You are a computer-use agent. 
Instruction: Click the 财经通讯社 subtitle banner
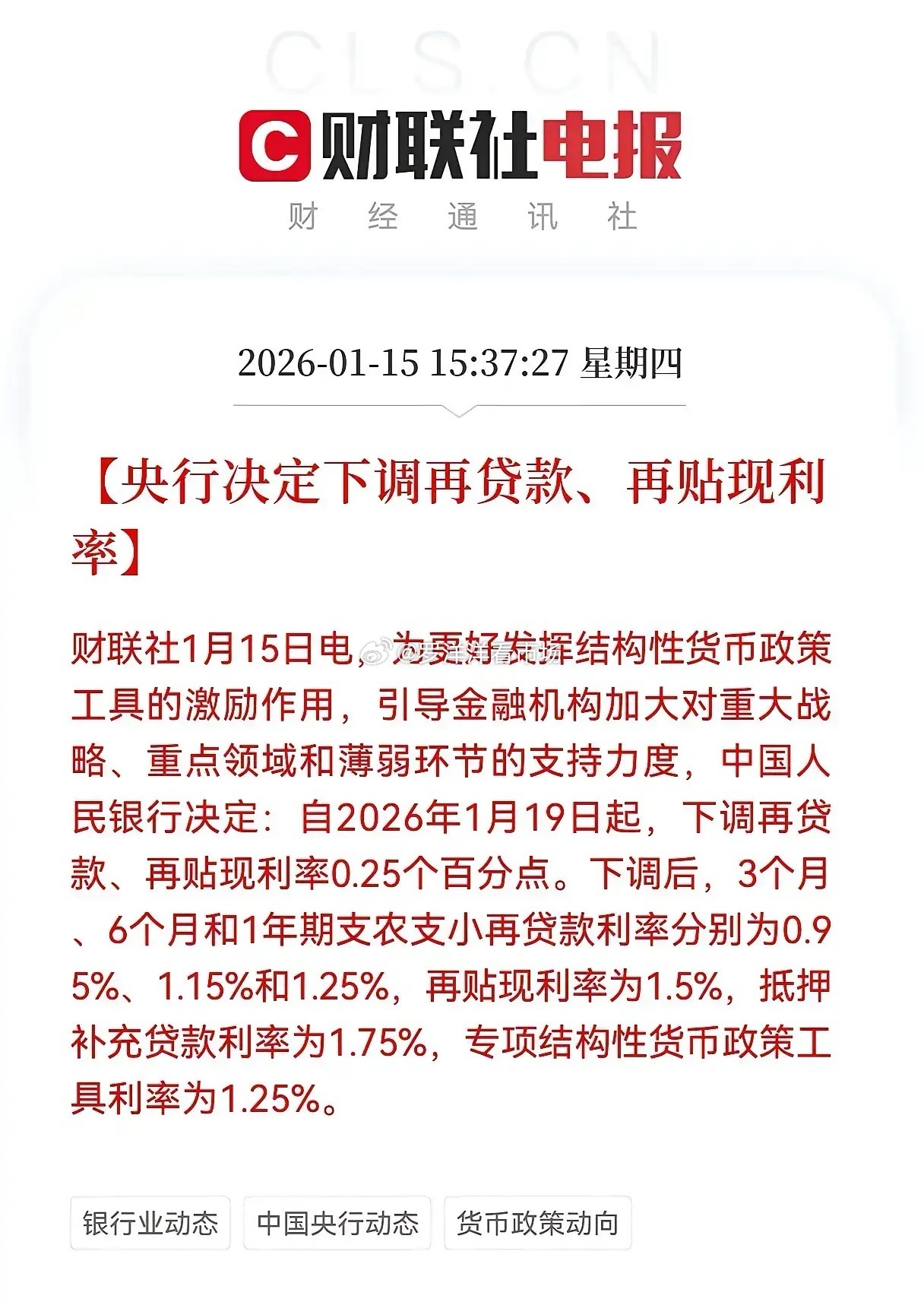[462, 215]
